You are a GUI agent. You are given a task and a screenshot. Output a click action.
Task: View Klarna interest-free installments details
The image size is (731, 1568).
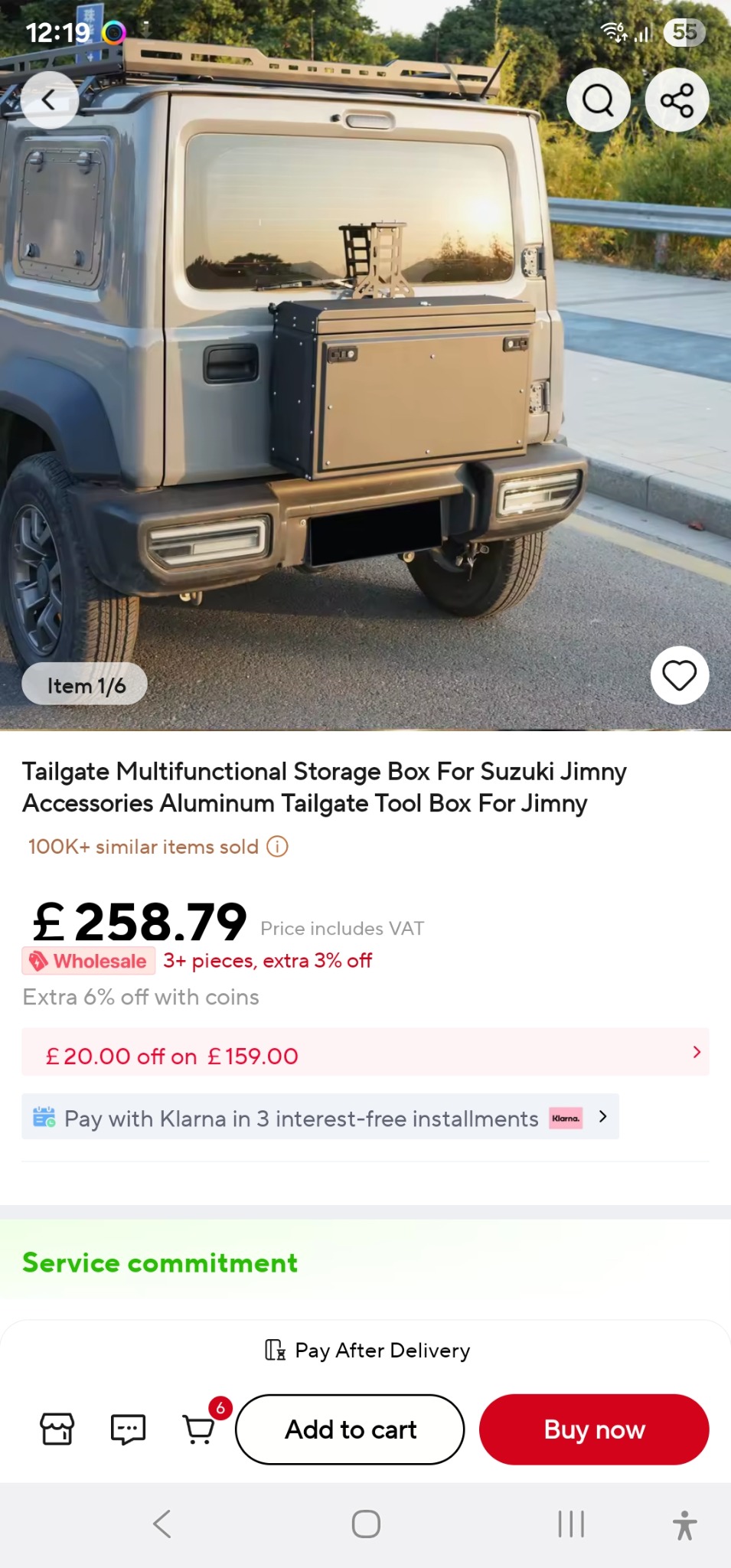[320, 1118]
